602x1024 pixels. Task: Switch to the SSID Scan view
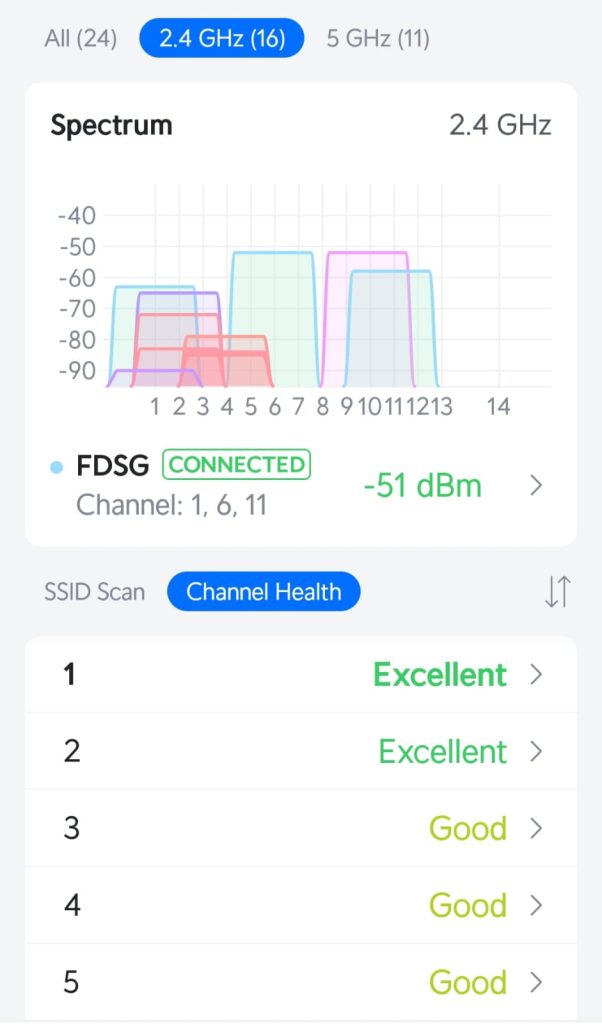click(x=94, y=592)
